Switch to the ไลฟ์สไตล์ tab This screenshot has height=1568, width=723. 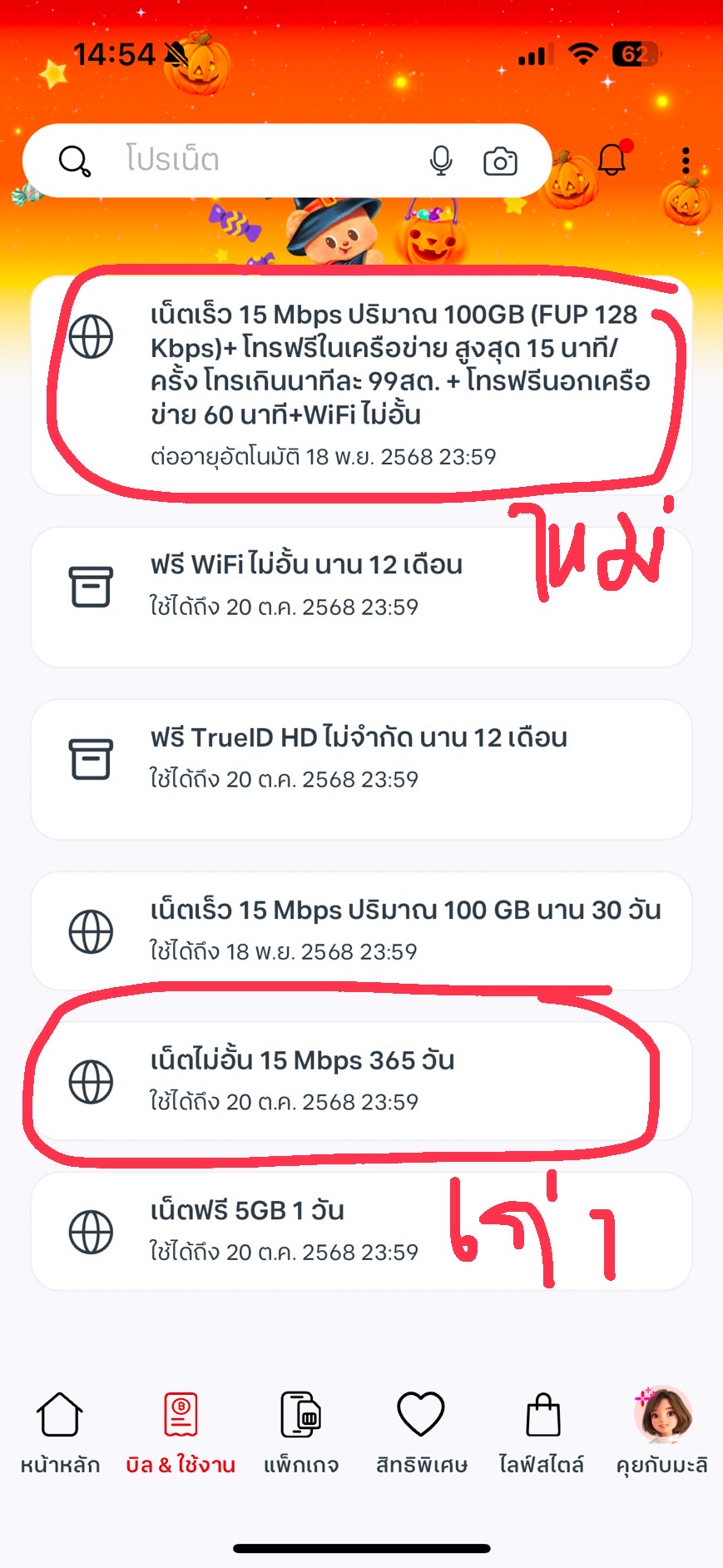(x=542, y=1432)
